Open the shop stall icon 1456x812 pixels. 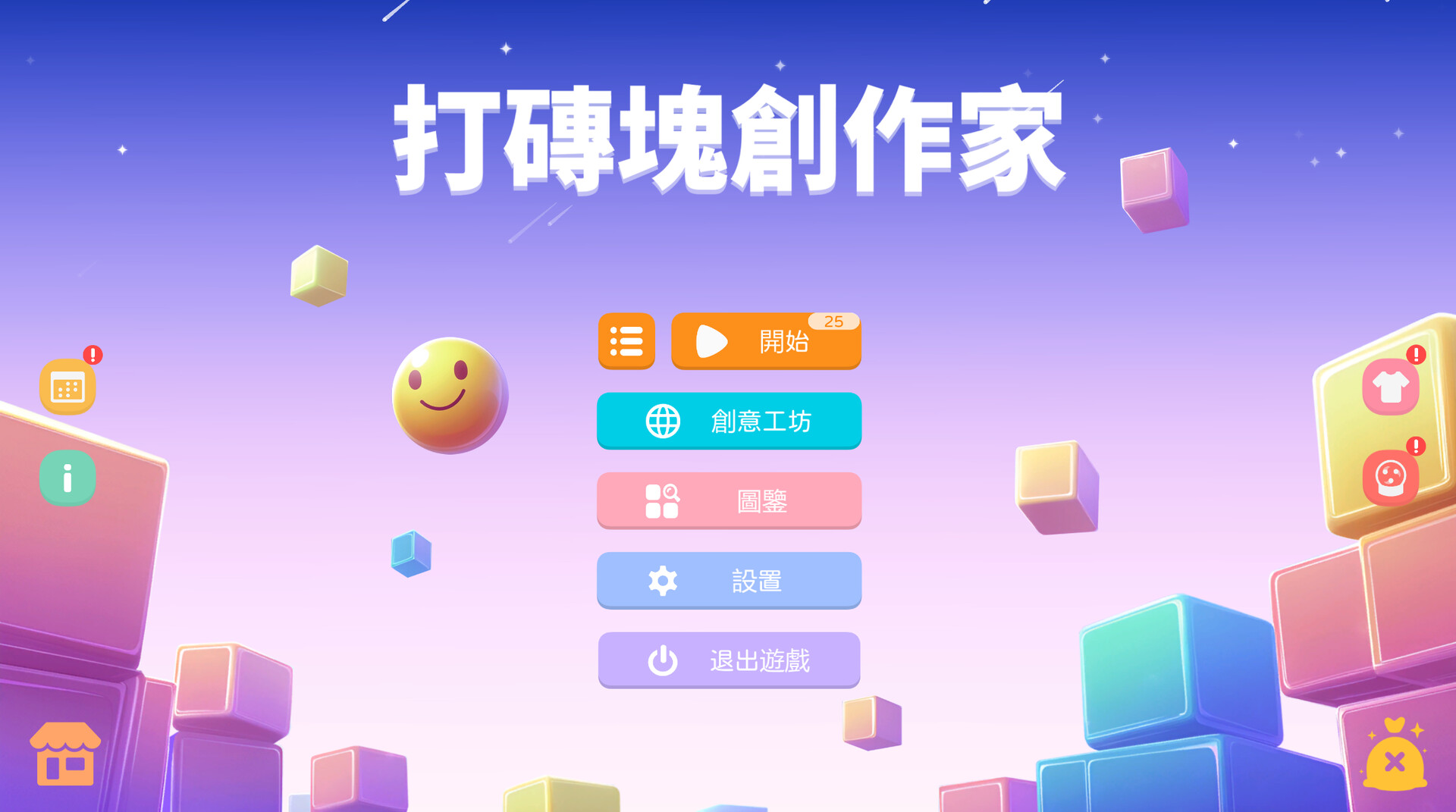coord(65,754)
